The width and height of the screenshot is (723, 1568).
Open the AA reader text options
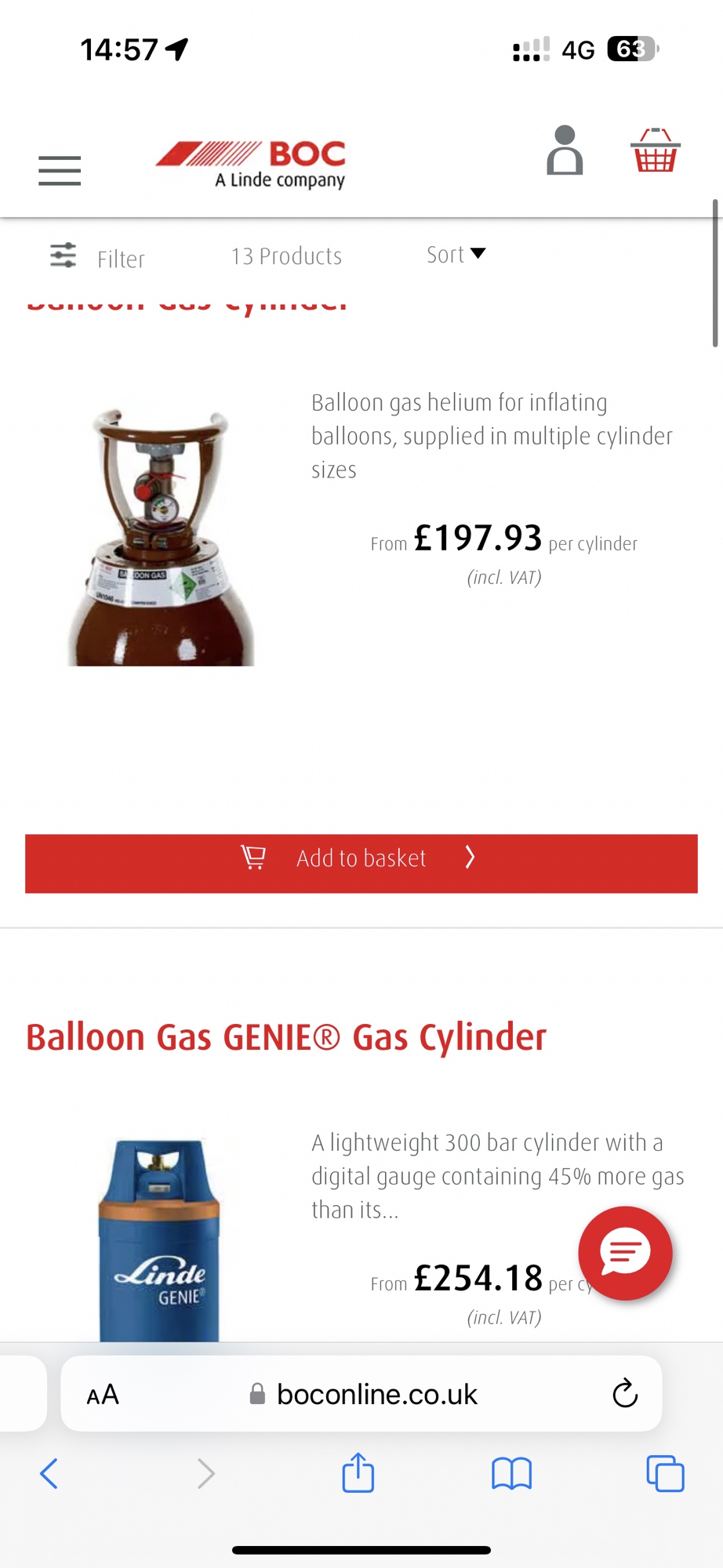(103, 1394)
